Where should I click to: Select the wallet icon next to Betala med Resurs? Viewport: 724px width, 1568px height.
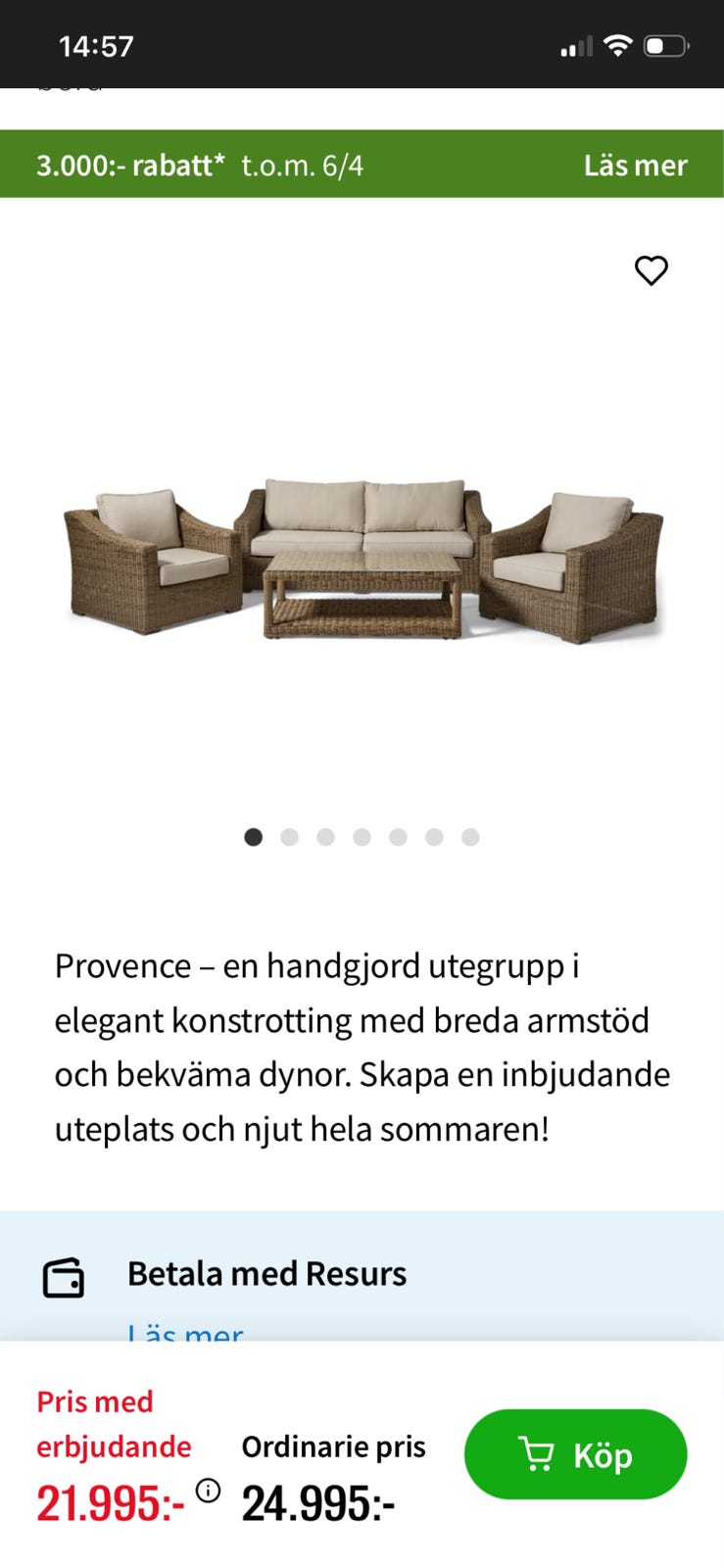tap(63, 1274)
